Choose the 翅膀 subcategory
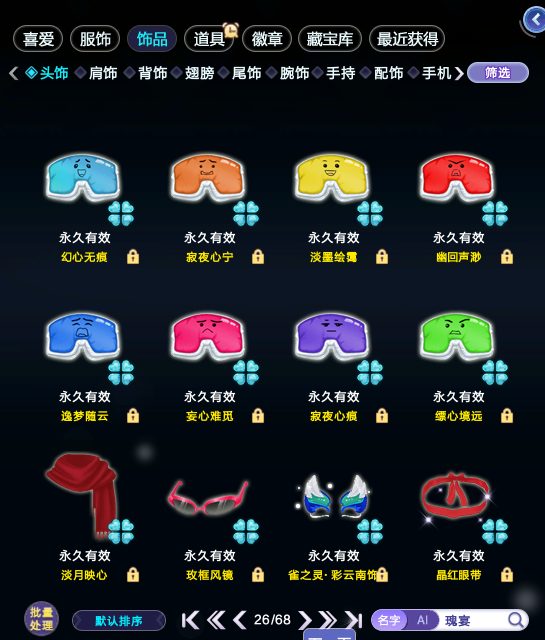 point(199,73)
